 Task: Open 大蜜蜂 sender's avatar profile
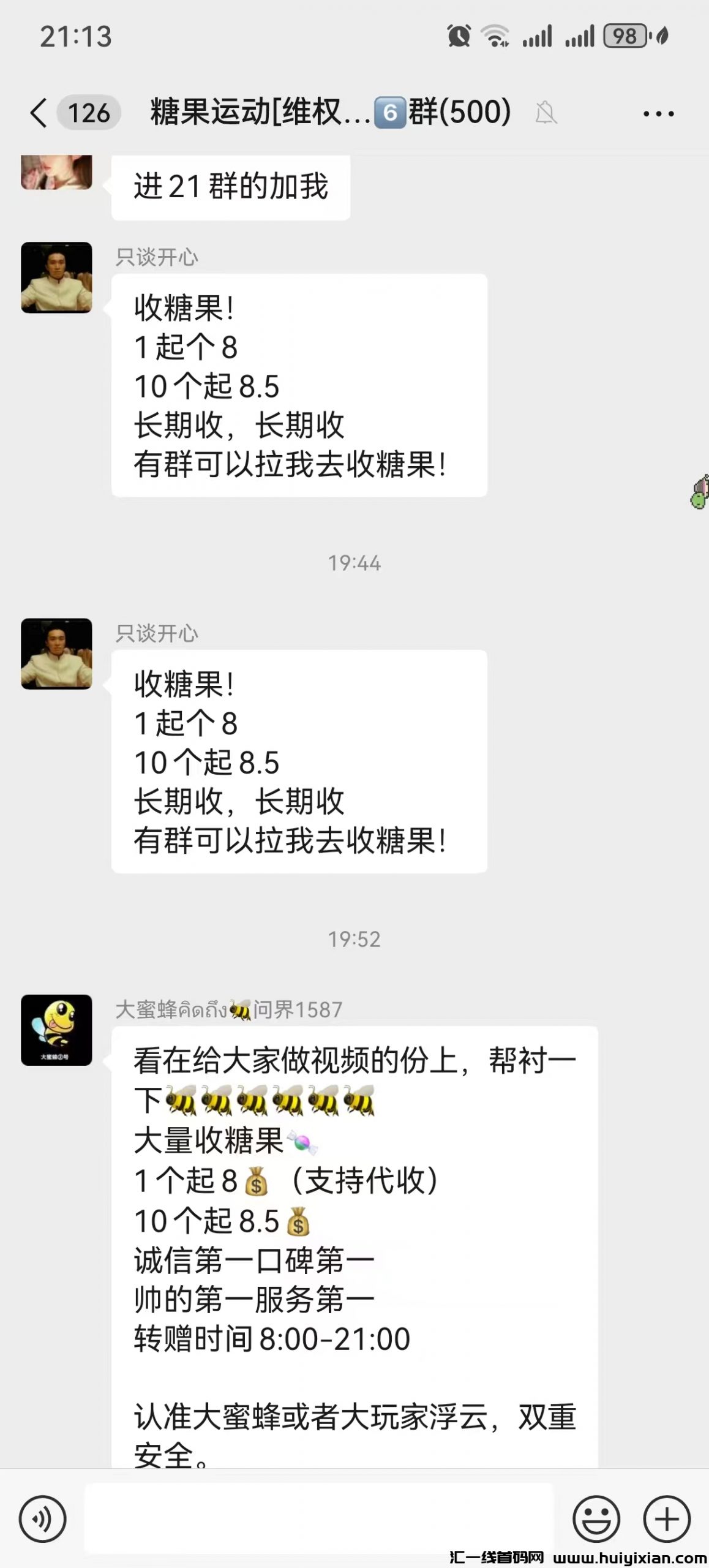coord(56,1030)
